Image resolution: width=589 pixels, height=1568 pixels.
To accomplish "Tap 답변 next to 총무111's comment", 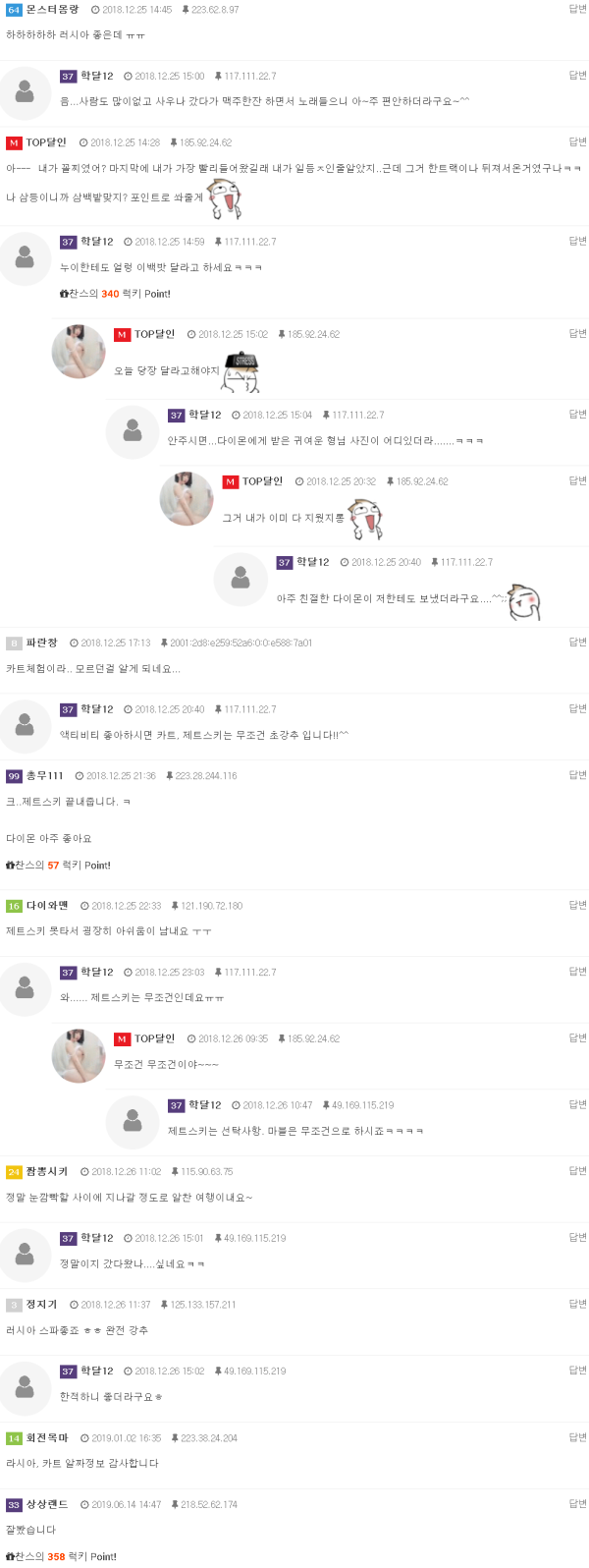I will (x=577, y=775).
